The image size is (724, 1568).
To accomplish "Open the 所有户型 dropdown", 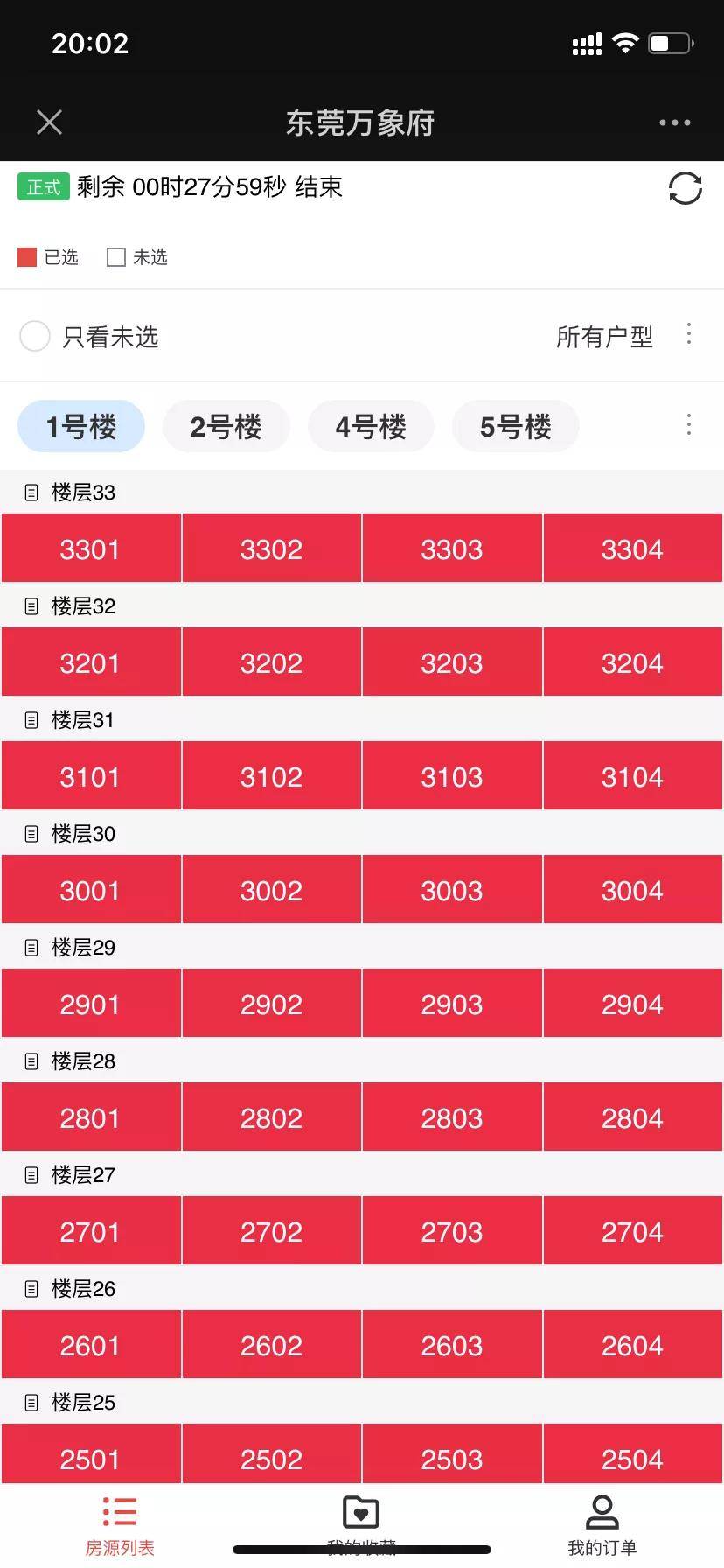I will click(605, 337).
